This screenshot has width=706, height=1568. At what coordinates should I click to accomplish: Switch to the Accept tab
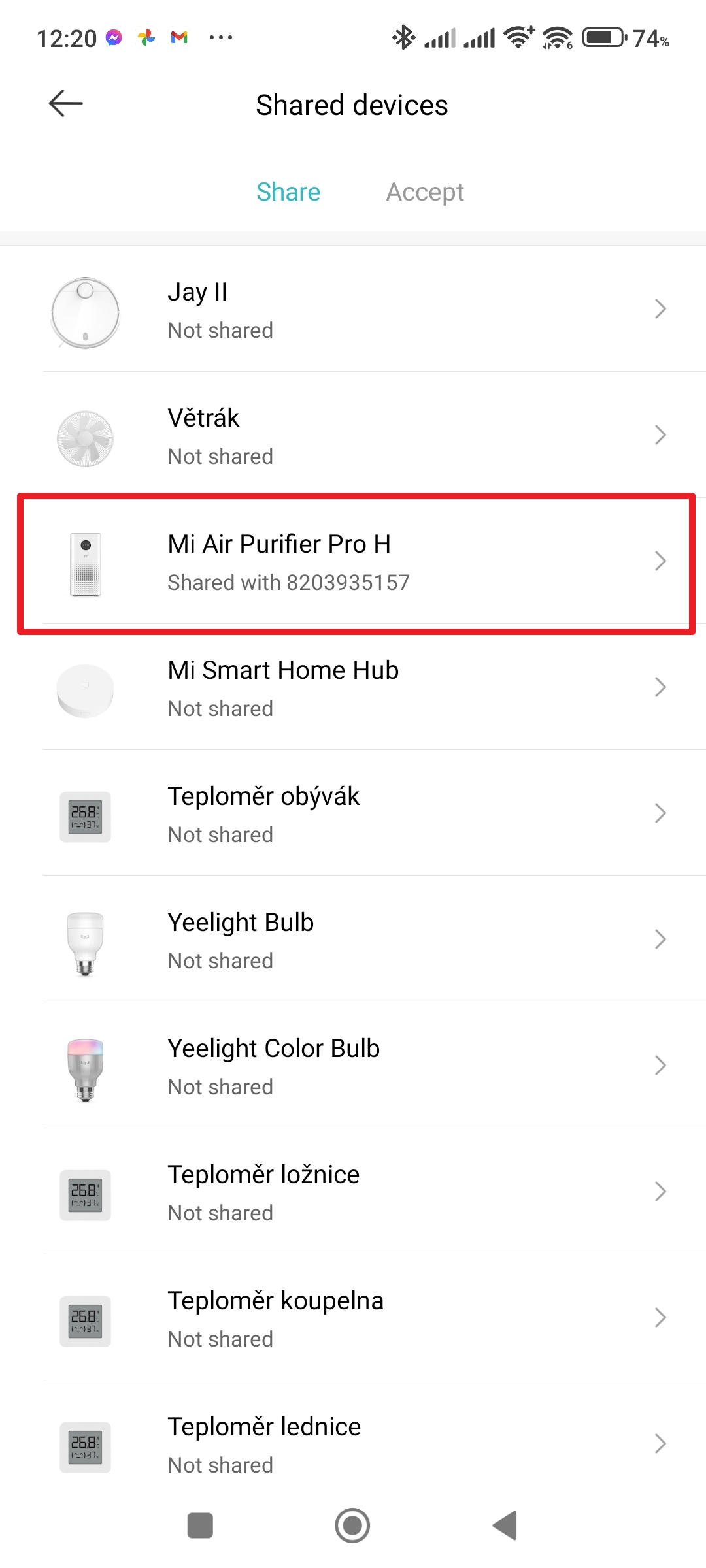click(424, 192)
